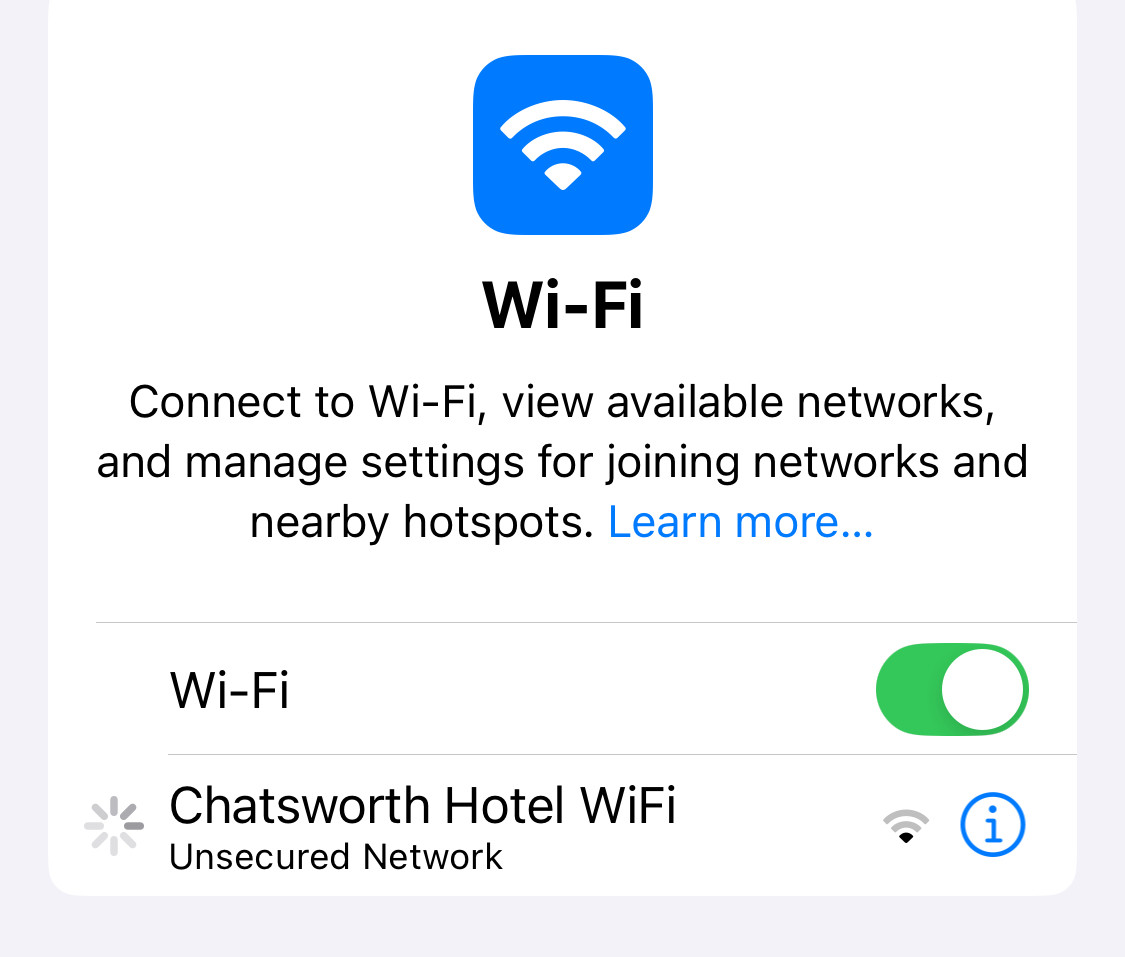This screenshot has height=957, width=1125.
Task: Open the Learn more link
Action: click(740, 522)
